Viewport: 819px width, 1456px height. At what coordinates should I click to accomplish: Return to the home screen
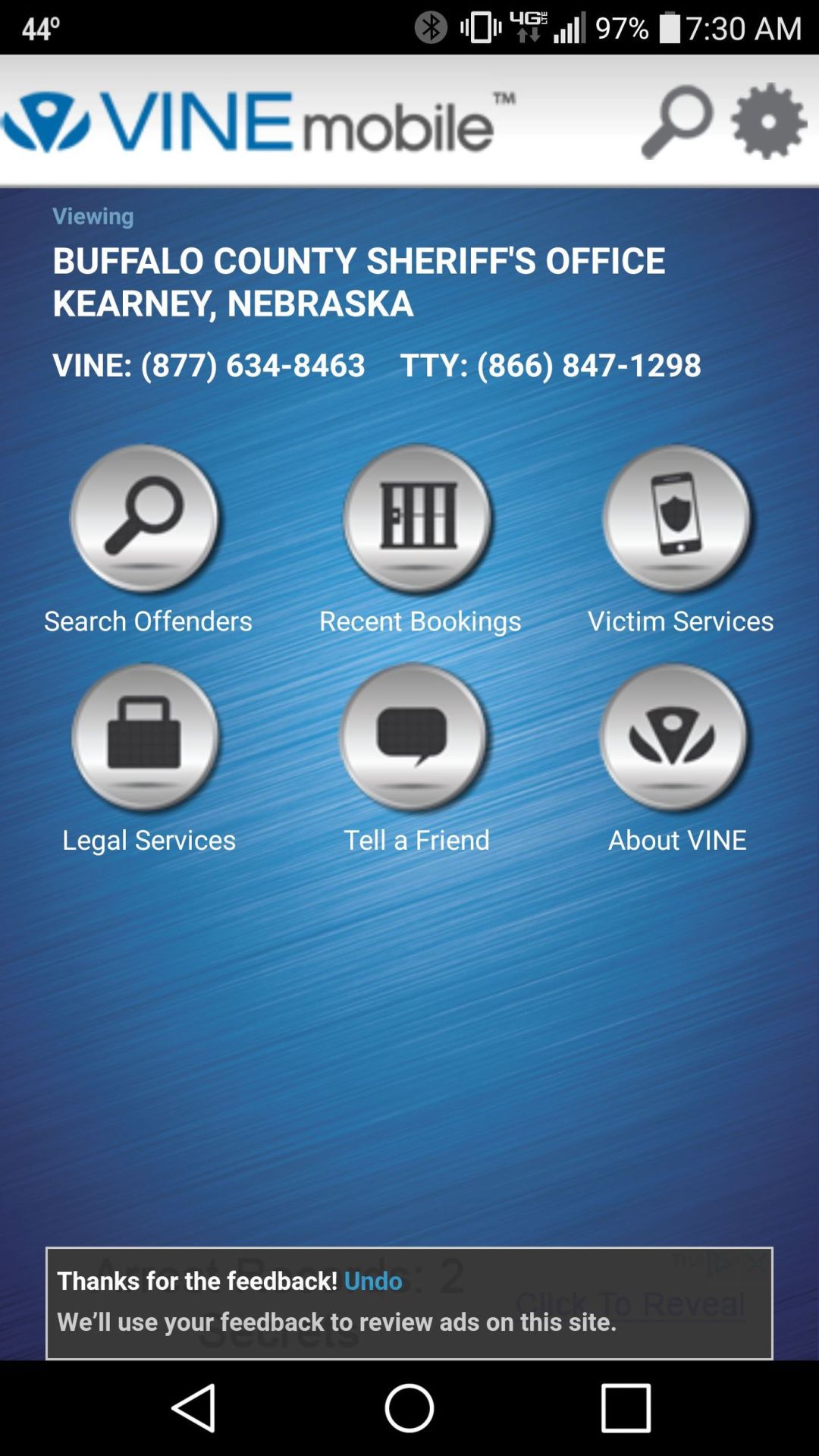point(409,1407)
